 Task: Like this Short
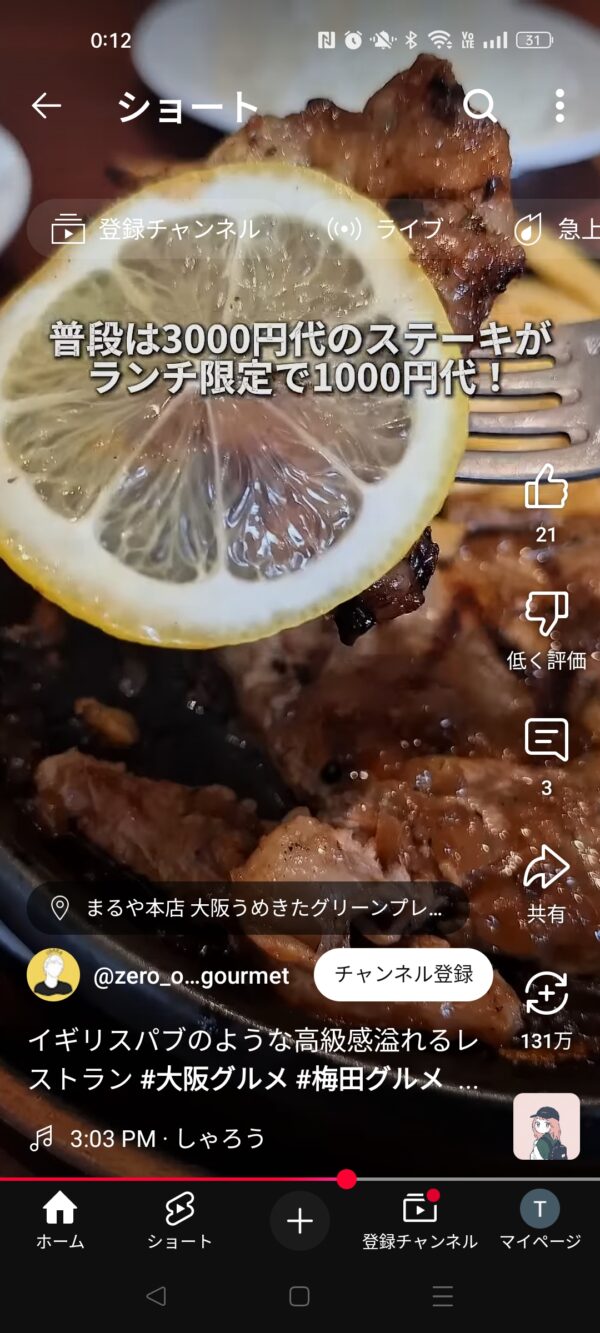(546, 488)
